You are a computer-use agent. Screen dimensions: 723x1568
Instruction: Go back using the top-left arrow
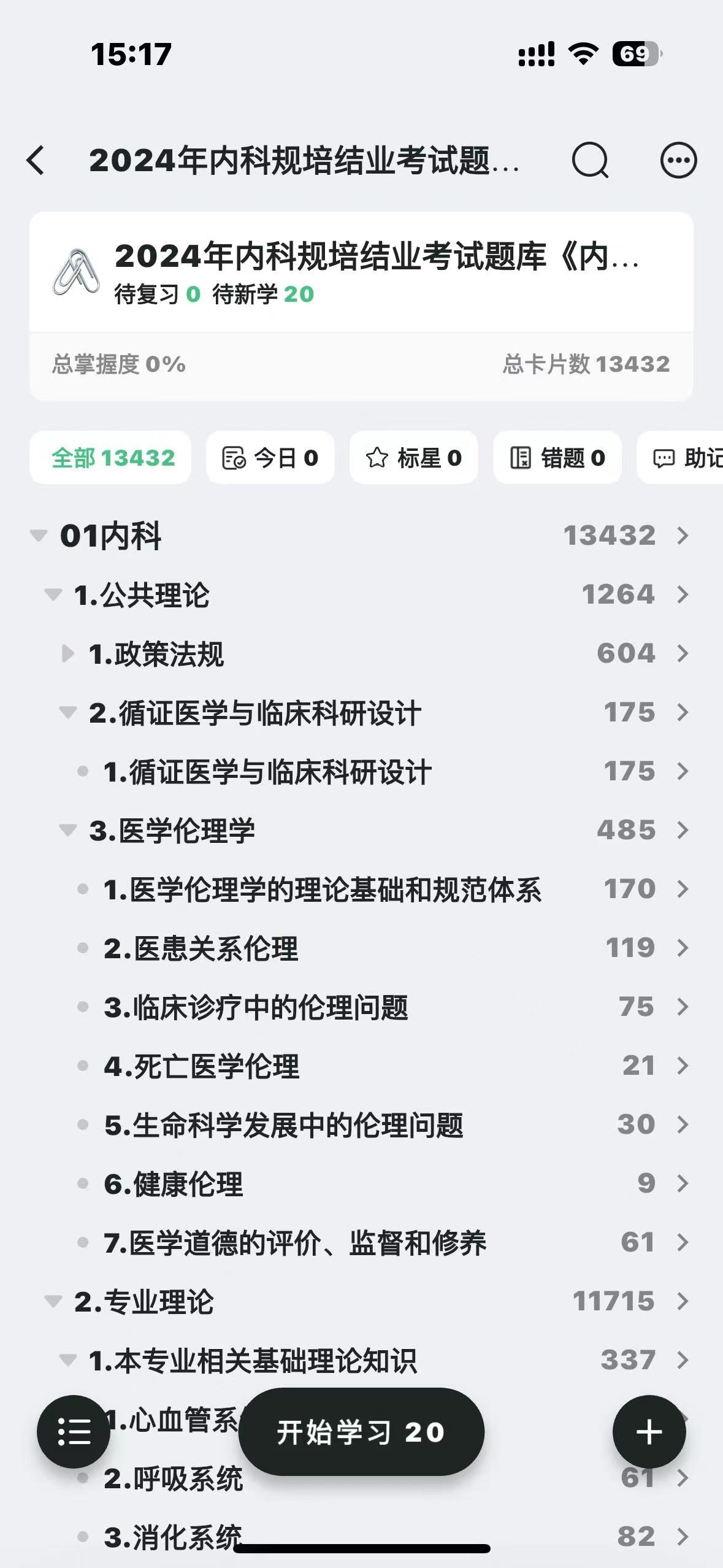click(x=36, y=161)
